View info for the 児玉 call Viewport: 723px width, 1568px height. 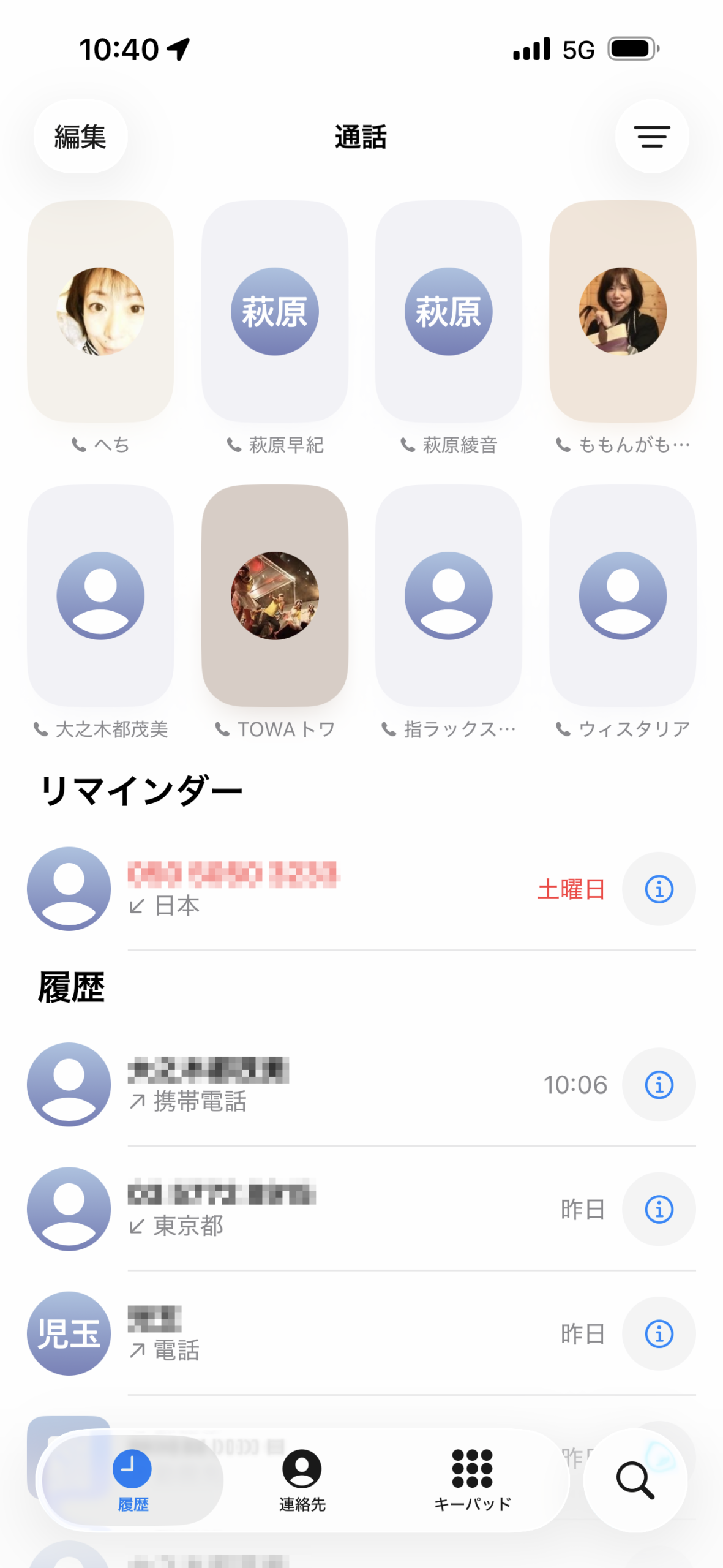point(659,1333)
